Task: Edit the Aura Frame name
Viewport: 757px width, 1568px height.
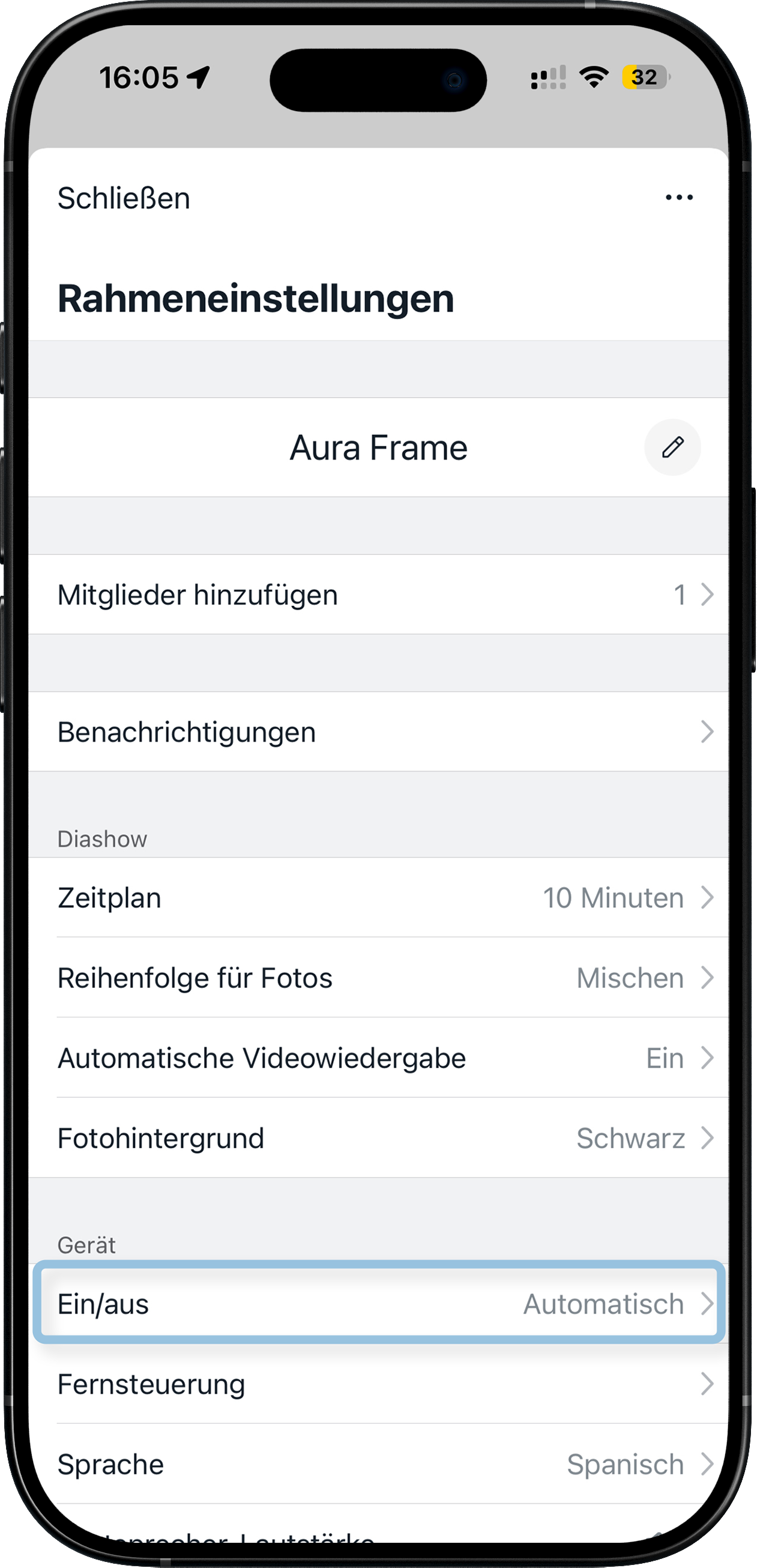Action: 672,447
